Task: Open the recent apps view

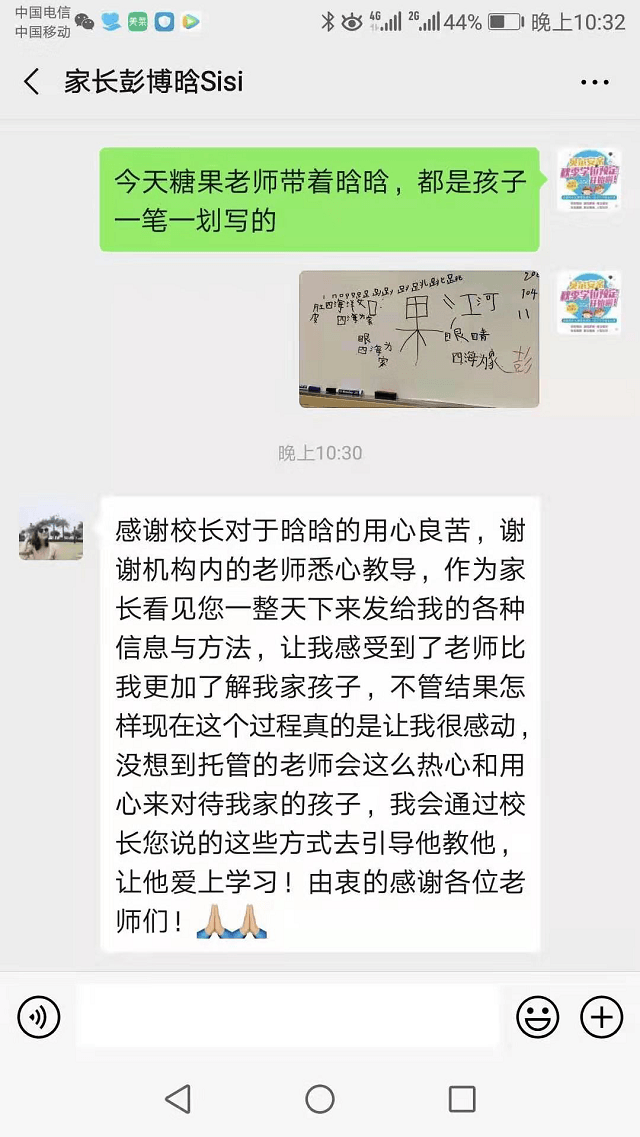Action: click(461, 1099)
